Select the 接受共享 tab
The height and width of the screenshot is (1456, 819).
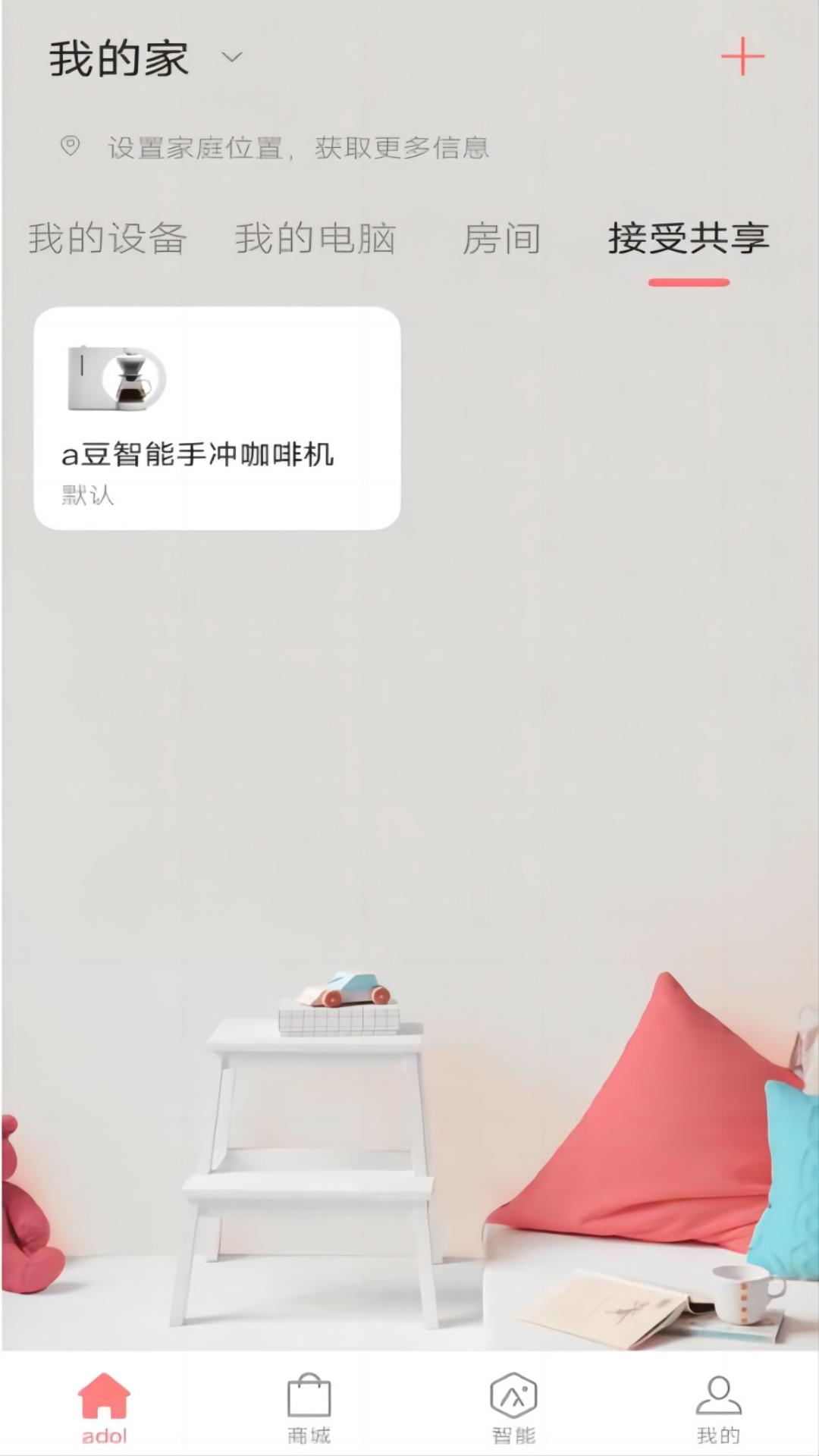688,239
